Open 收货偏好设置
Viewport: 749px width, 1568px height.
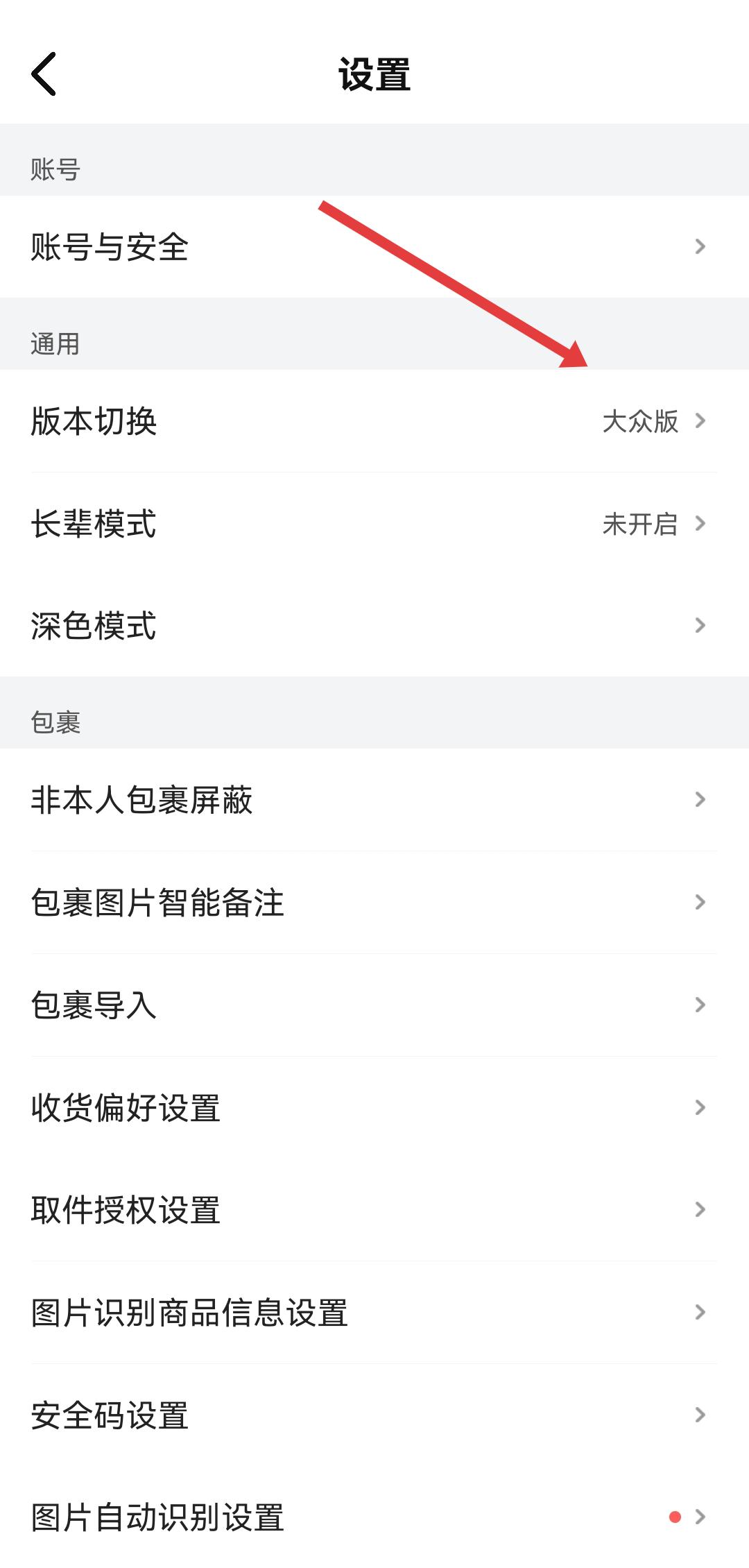374,1108
